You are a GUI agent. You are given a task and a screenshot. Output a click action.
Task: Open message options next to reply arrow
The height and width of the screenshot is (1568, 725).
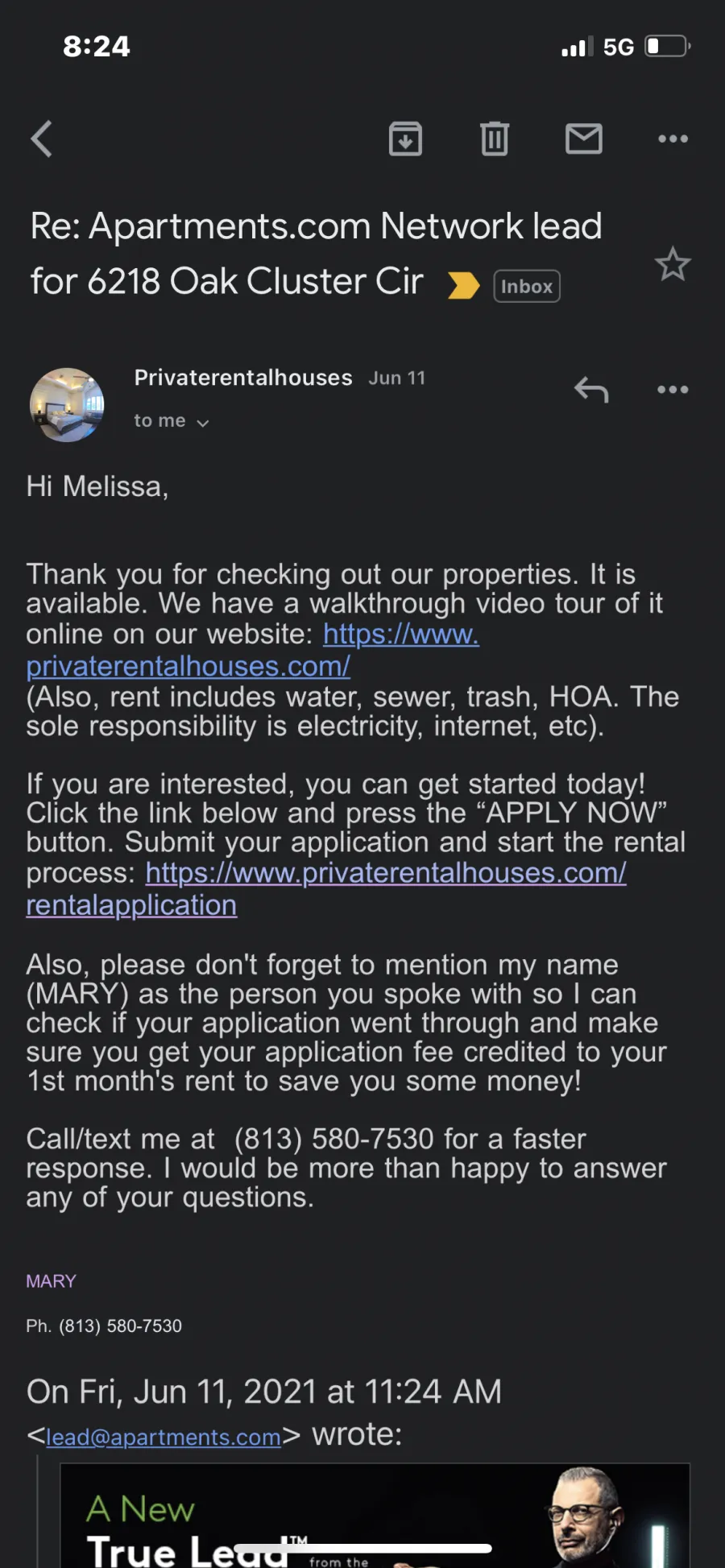(x=673, y=390)
